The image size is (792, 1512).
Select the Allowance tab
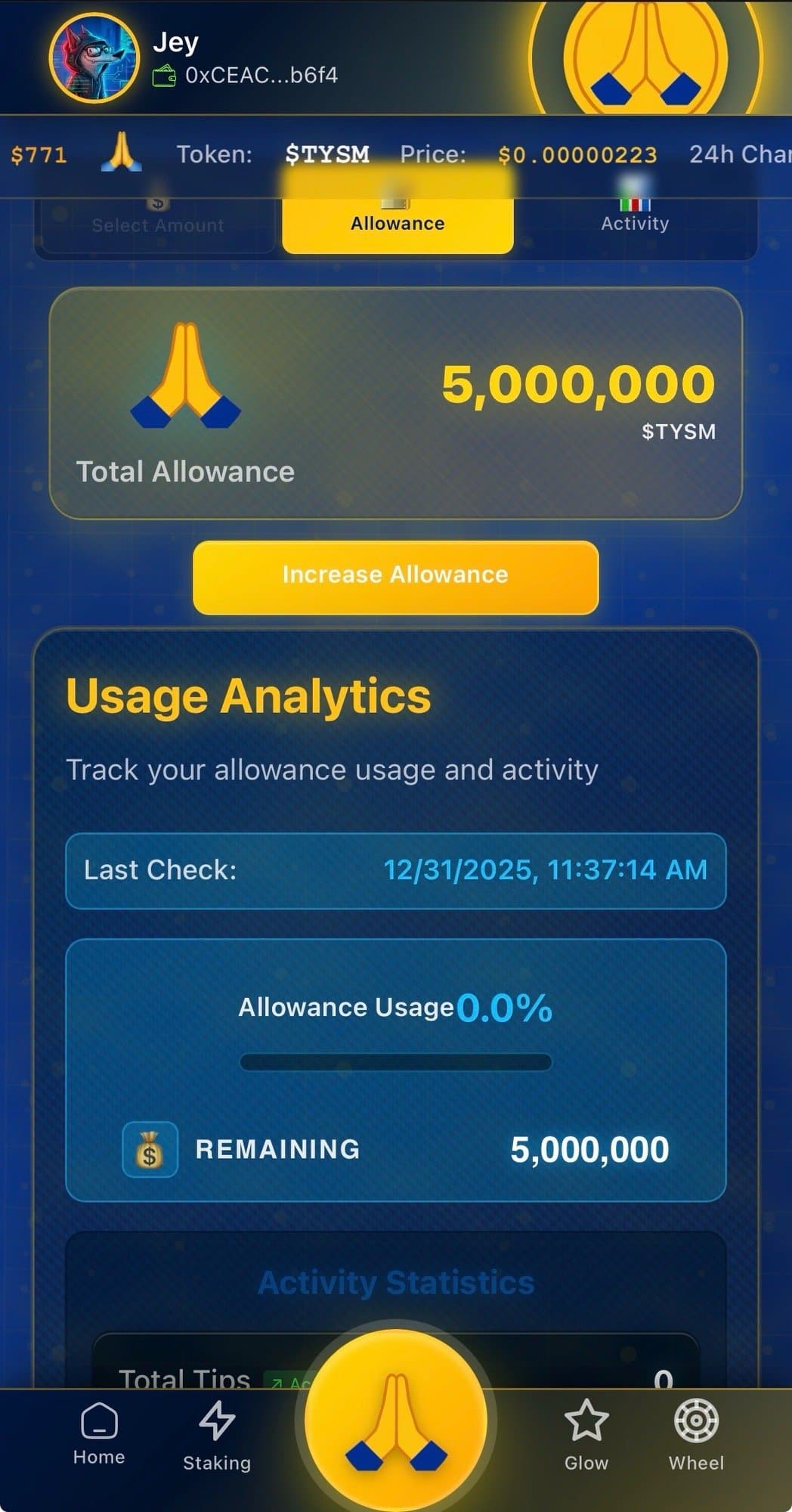398,222
